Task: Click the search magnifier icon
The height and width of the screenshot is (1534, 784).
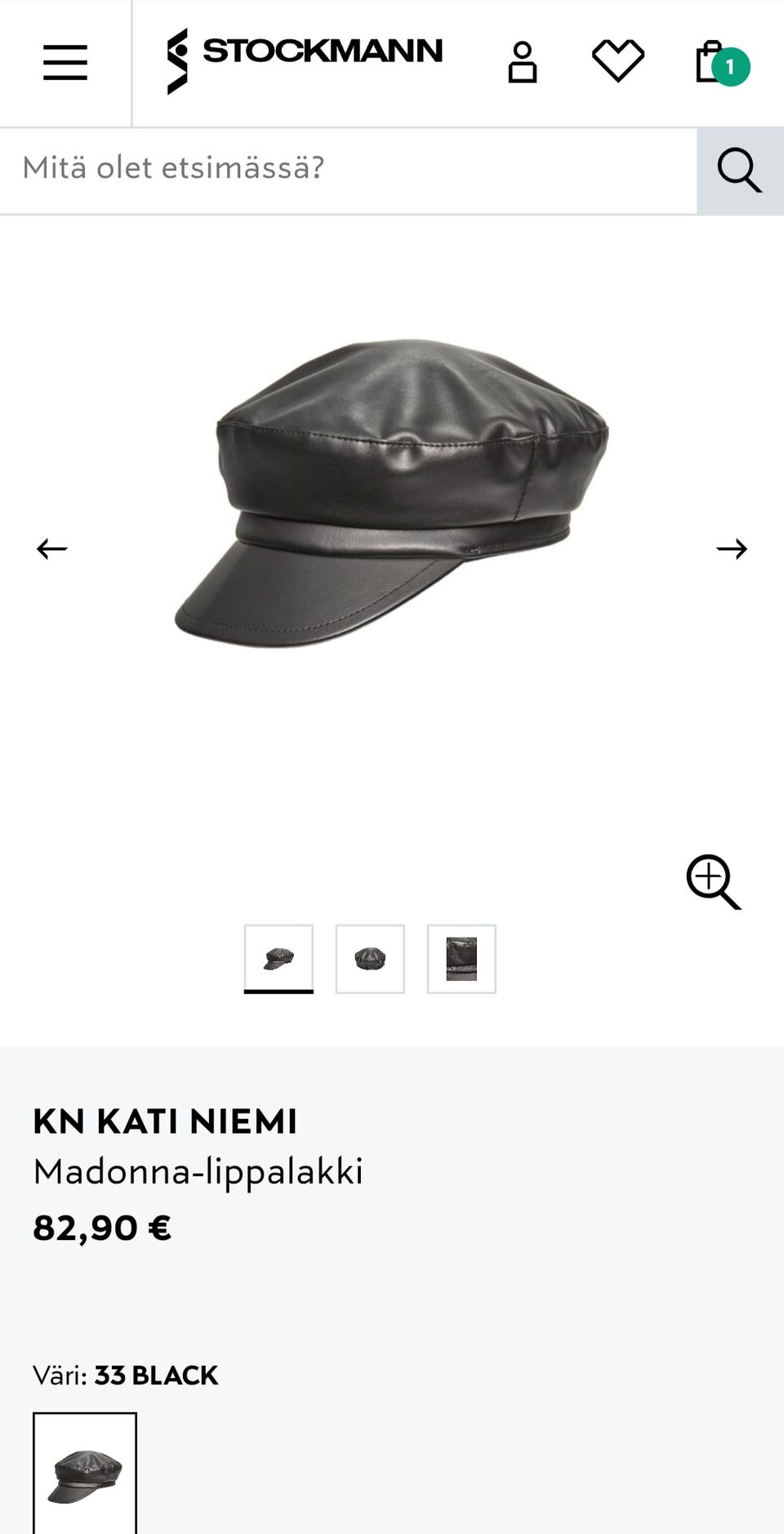Action: [738, 169]
